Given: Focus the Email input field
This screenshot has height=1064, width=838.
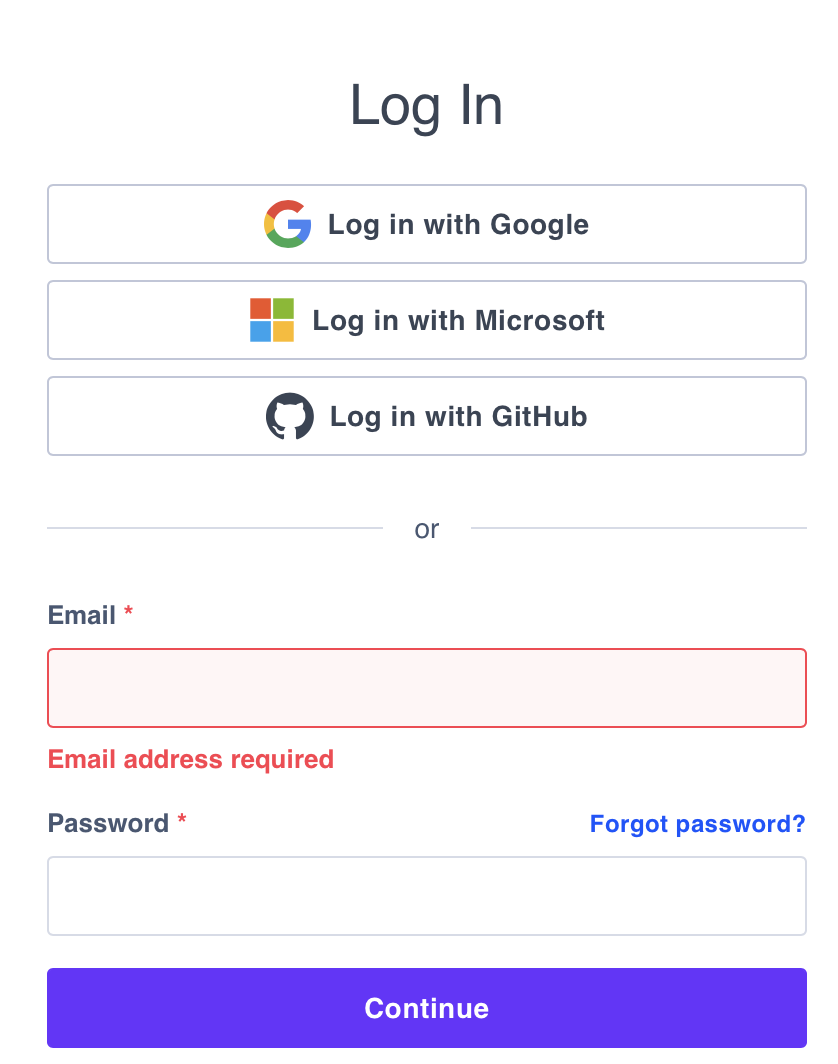Looking at the screenshot, I should [x=427, y=688].
